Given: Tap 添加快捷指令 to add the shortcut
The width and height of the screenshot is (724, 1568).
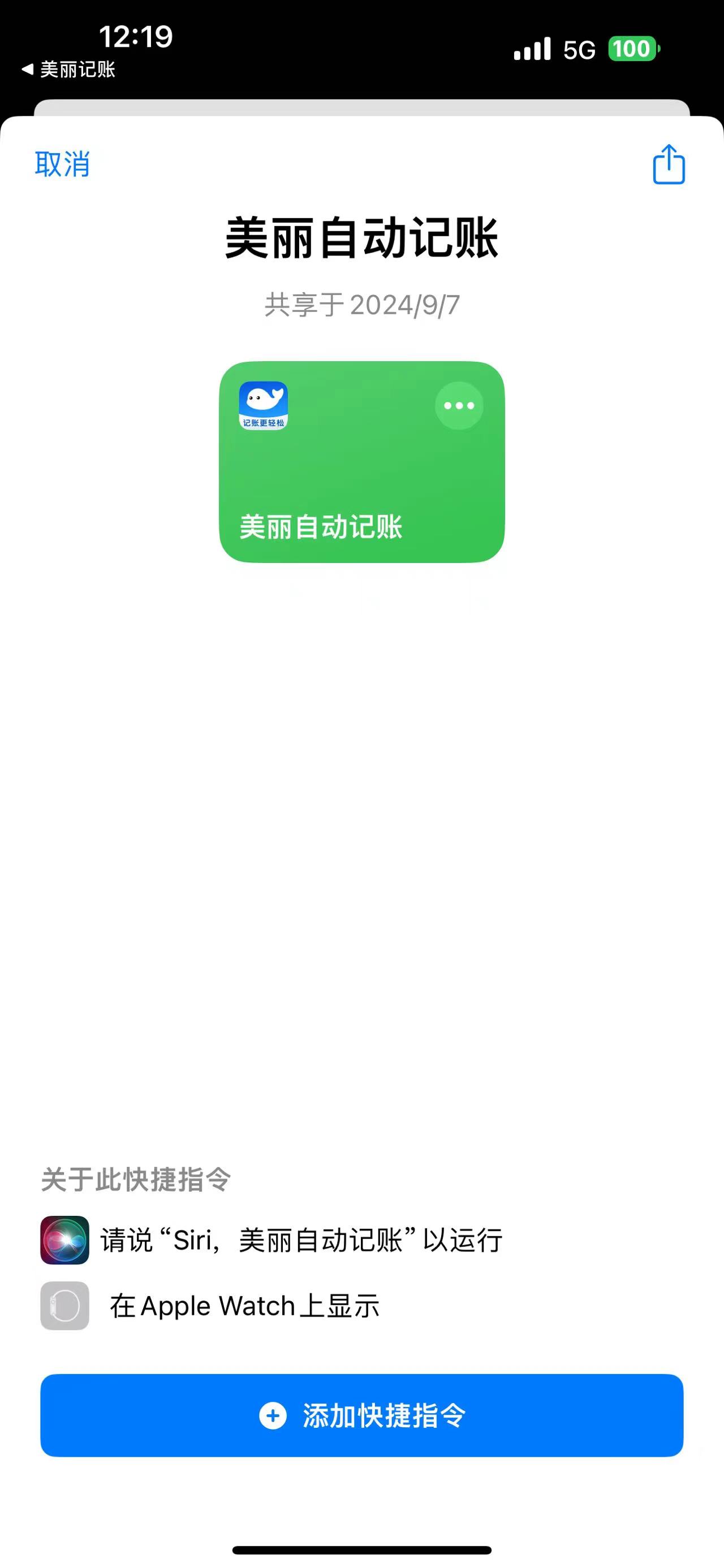Looking at the screenshot, I should pos(361,1415).
